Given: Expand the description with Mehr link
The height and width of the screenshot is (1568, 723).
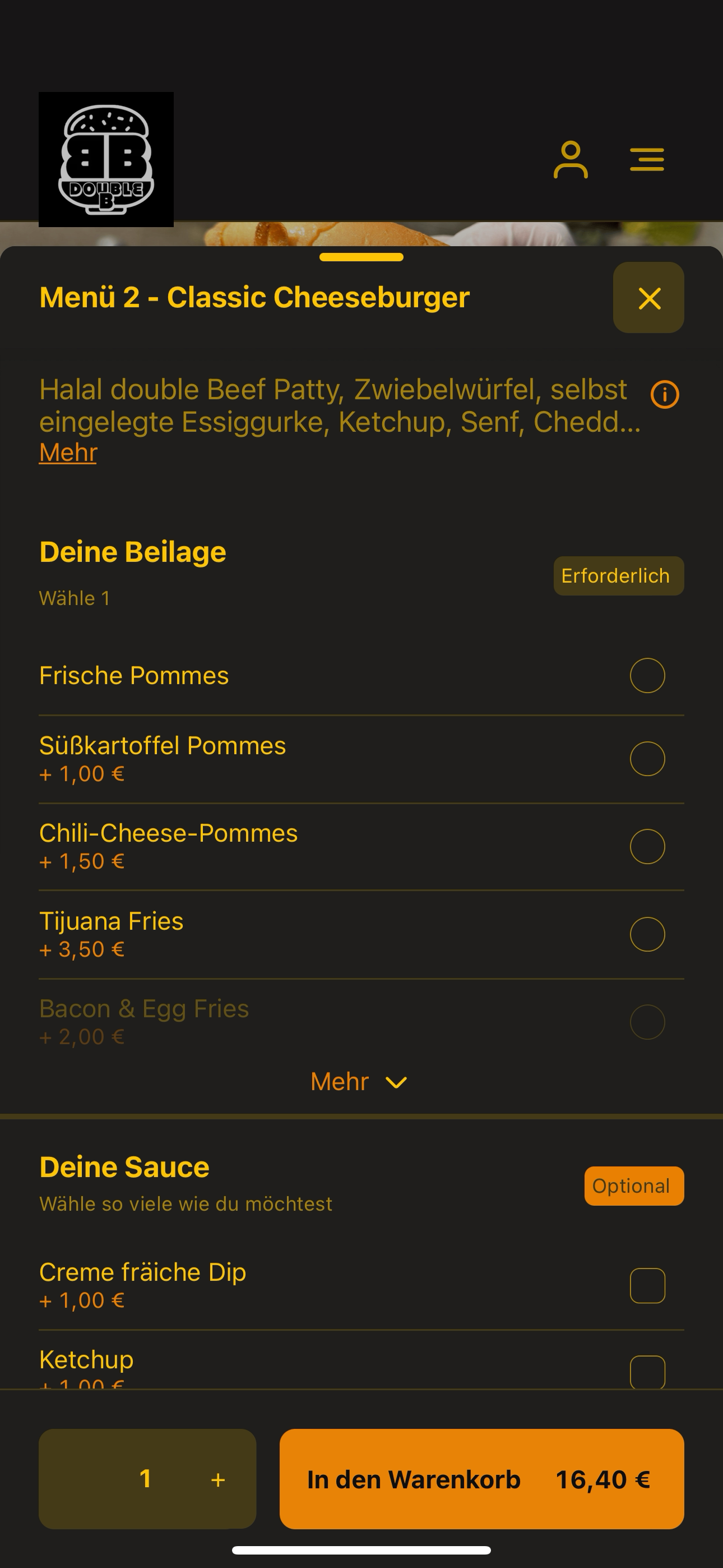Looking at the screenshot, I should pos(68,452).
